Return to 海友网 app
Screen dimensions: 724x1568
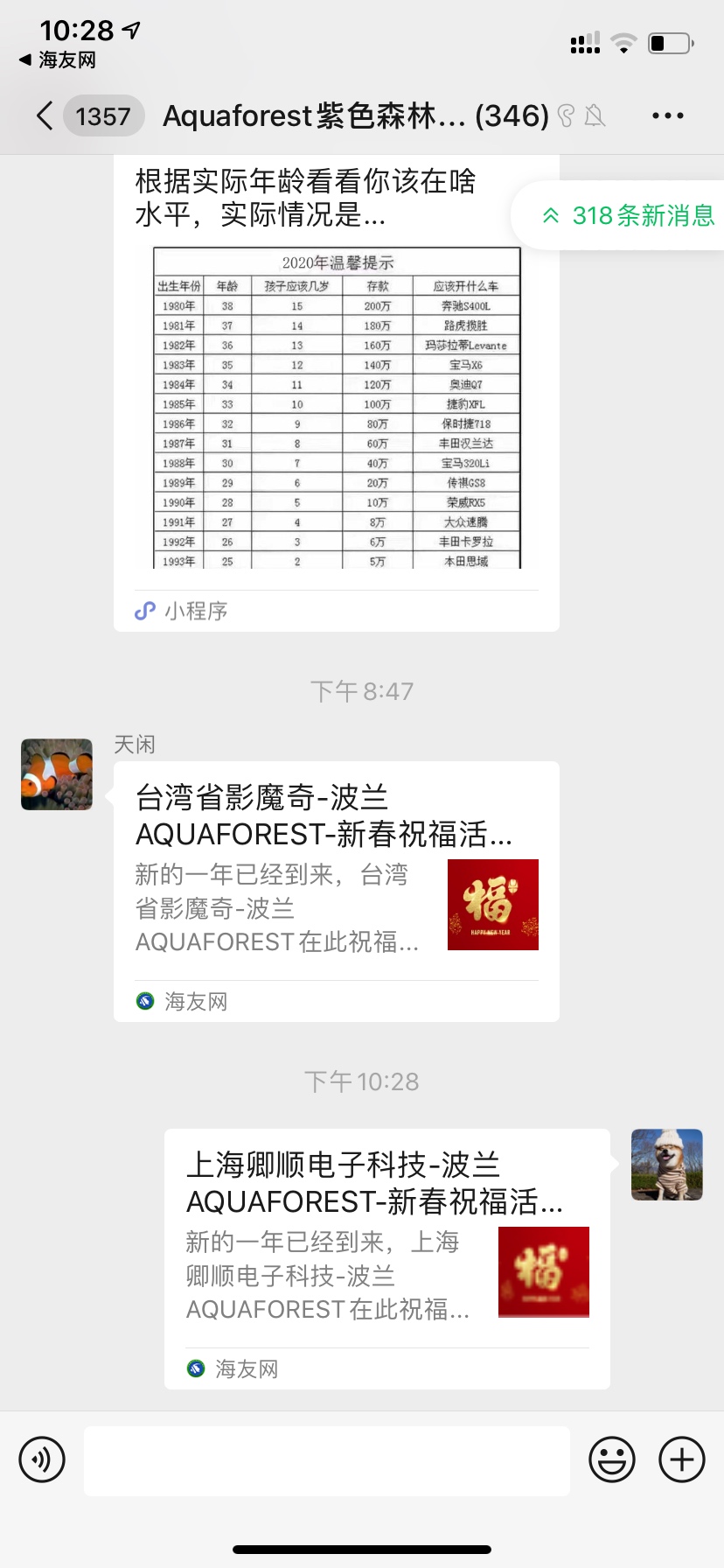[58, 60]
